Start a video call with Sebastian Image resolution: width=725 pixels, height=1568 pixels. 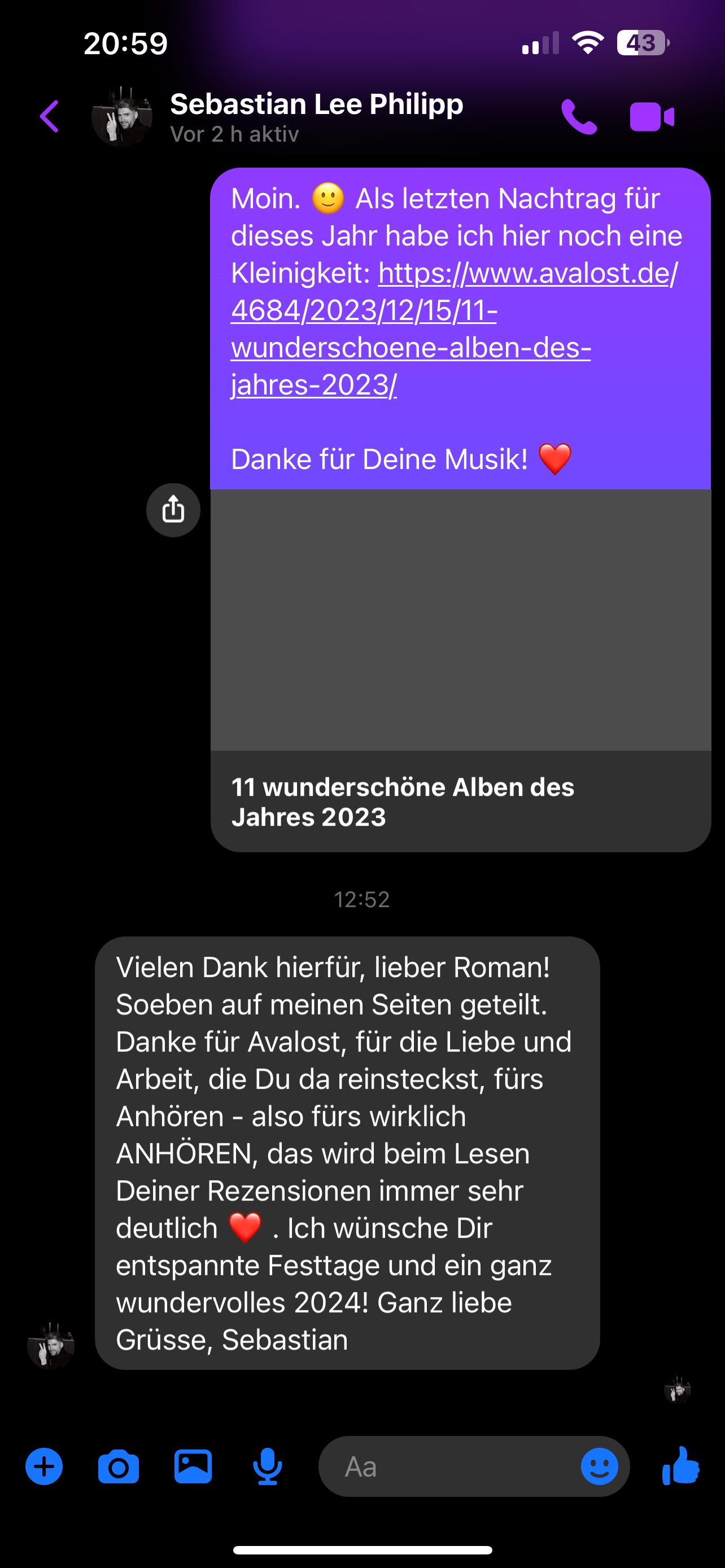point(652,116)
